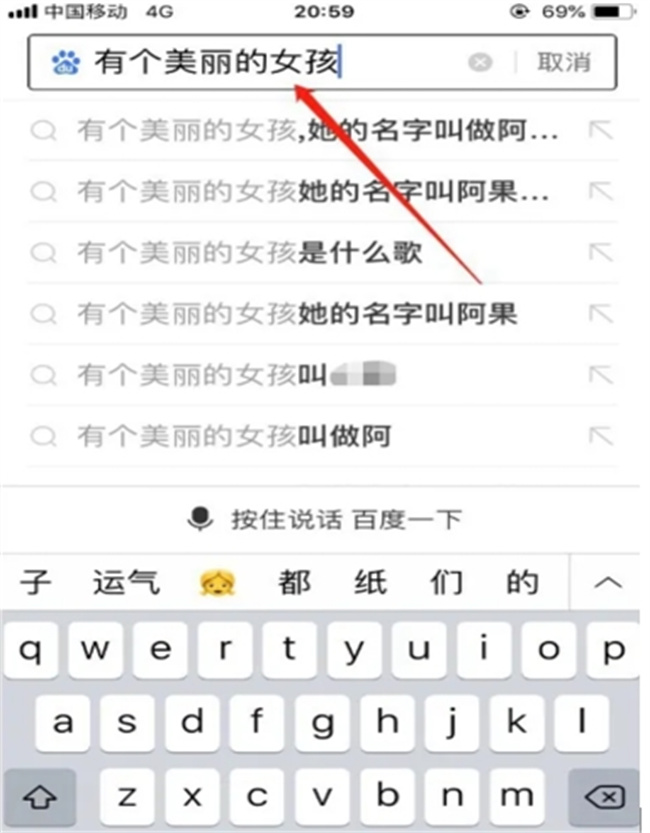
Task: Choose the candidate word 都
Action: click(294, 582)
